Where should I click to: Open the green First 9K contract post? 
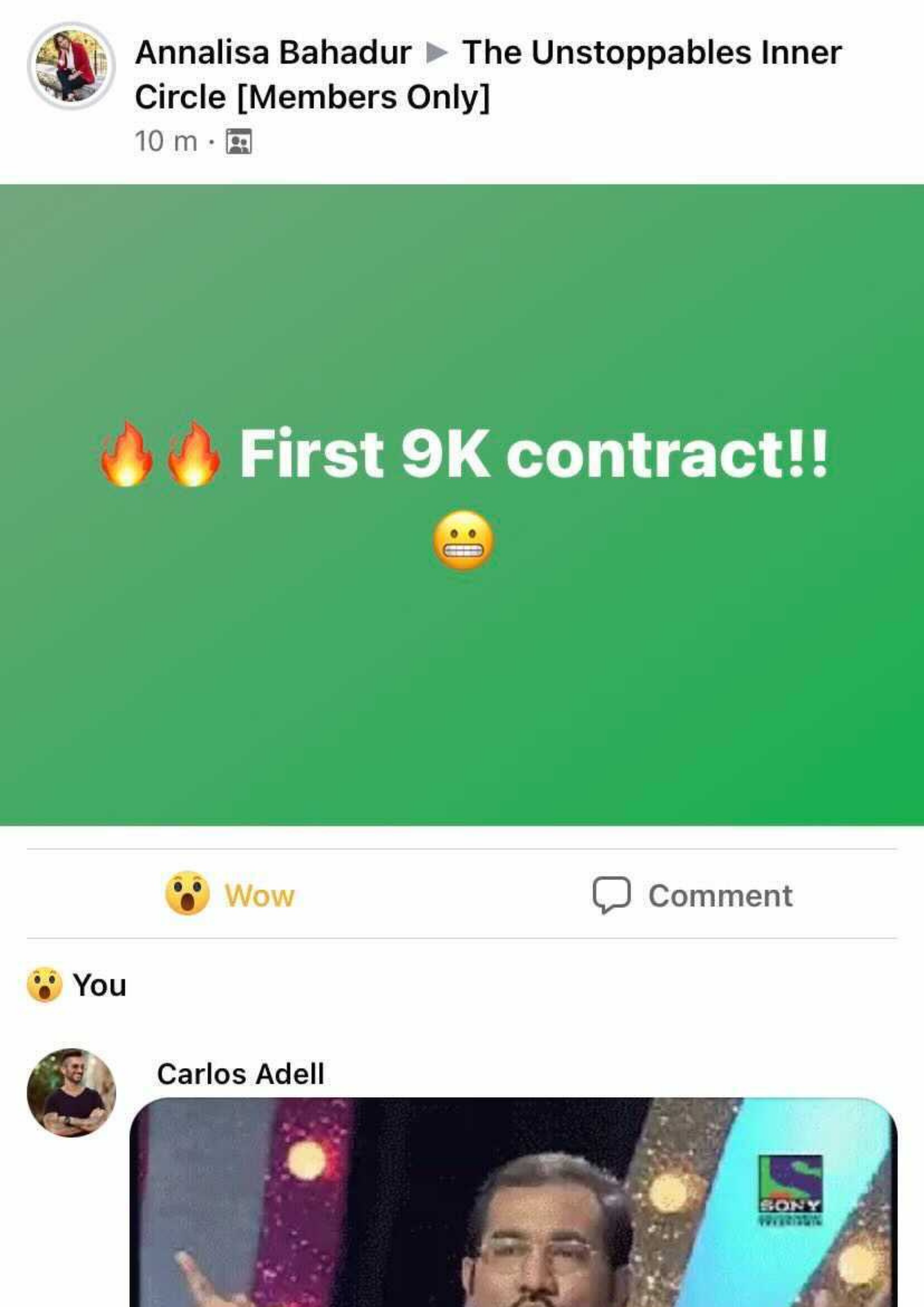(x=462, y=505)
